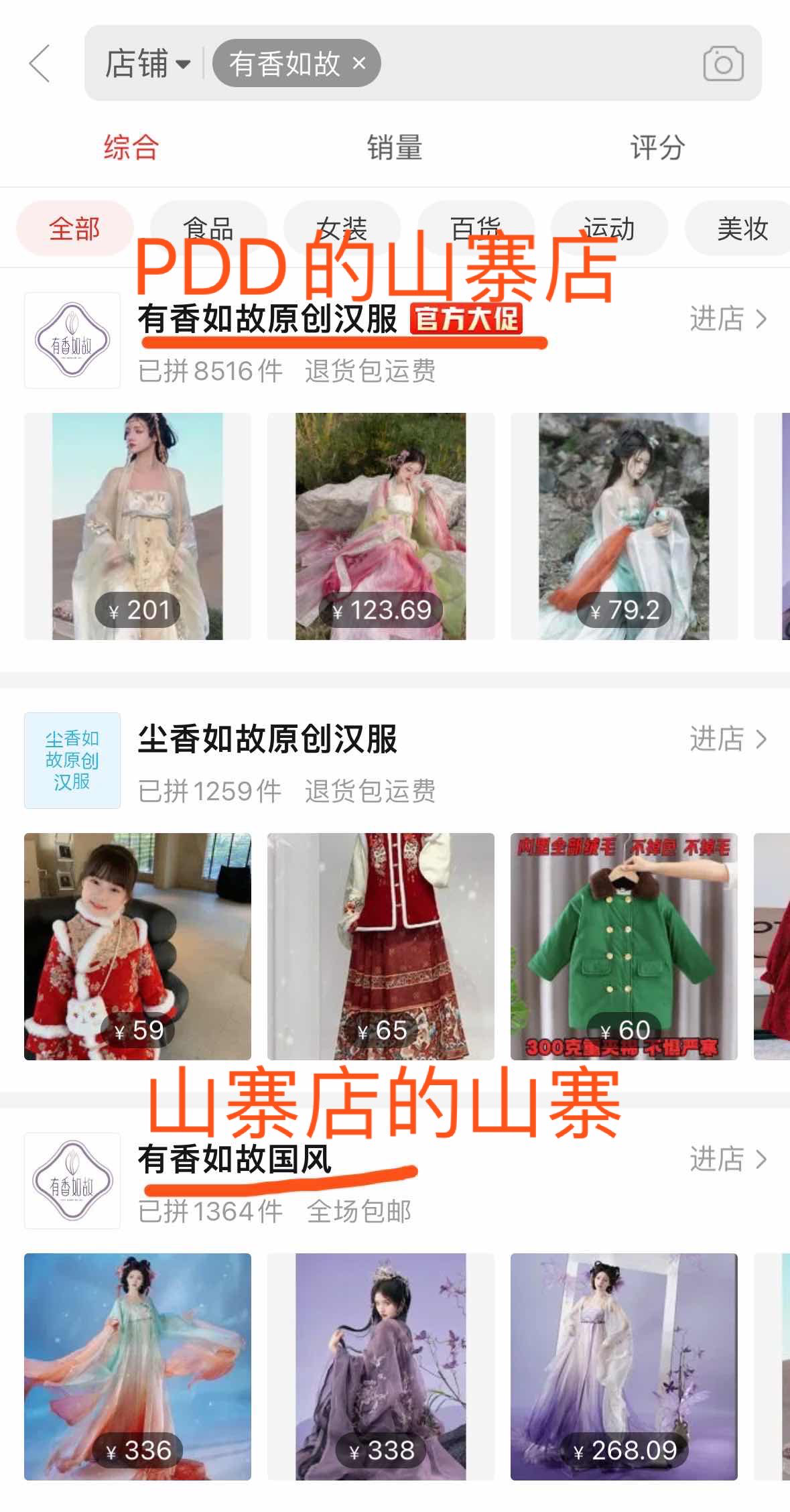Switch to the 销量 sorting tab

[394, 147]
